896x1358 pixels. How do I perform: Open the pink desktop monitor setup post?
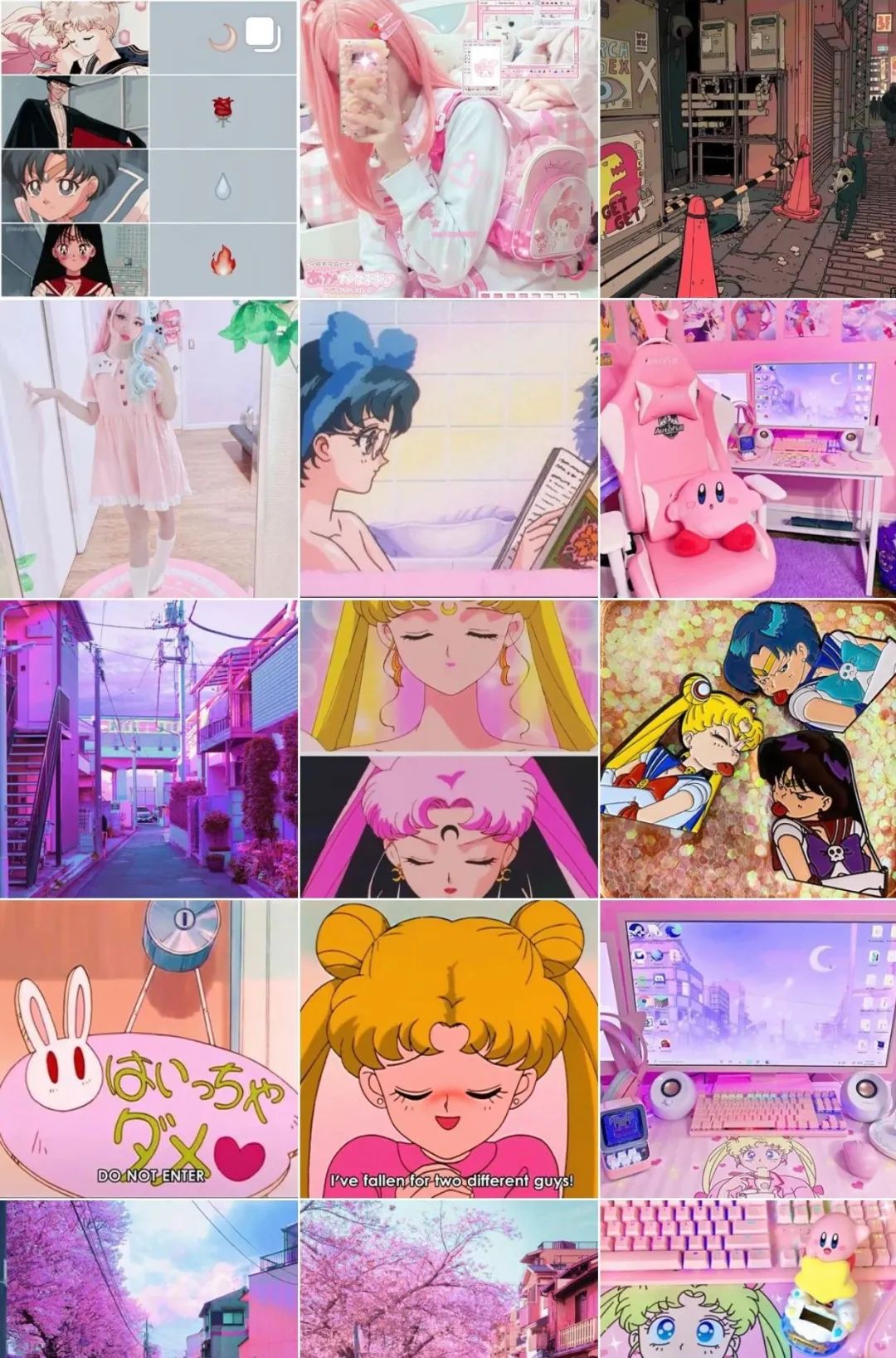[748, 1049]
